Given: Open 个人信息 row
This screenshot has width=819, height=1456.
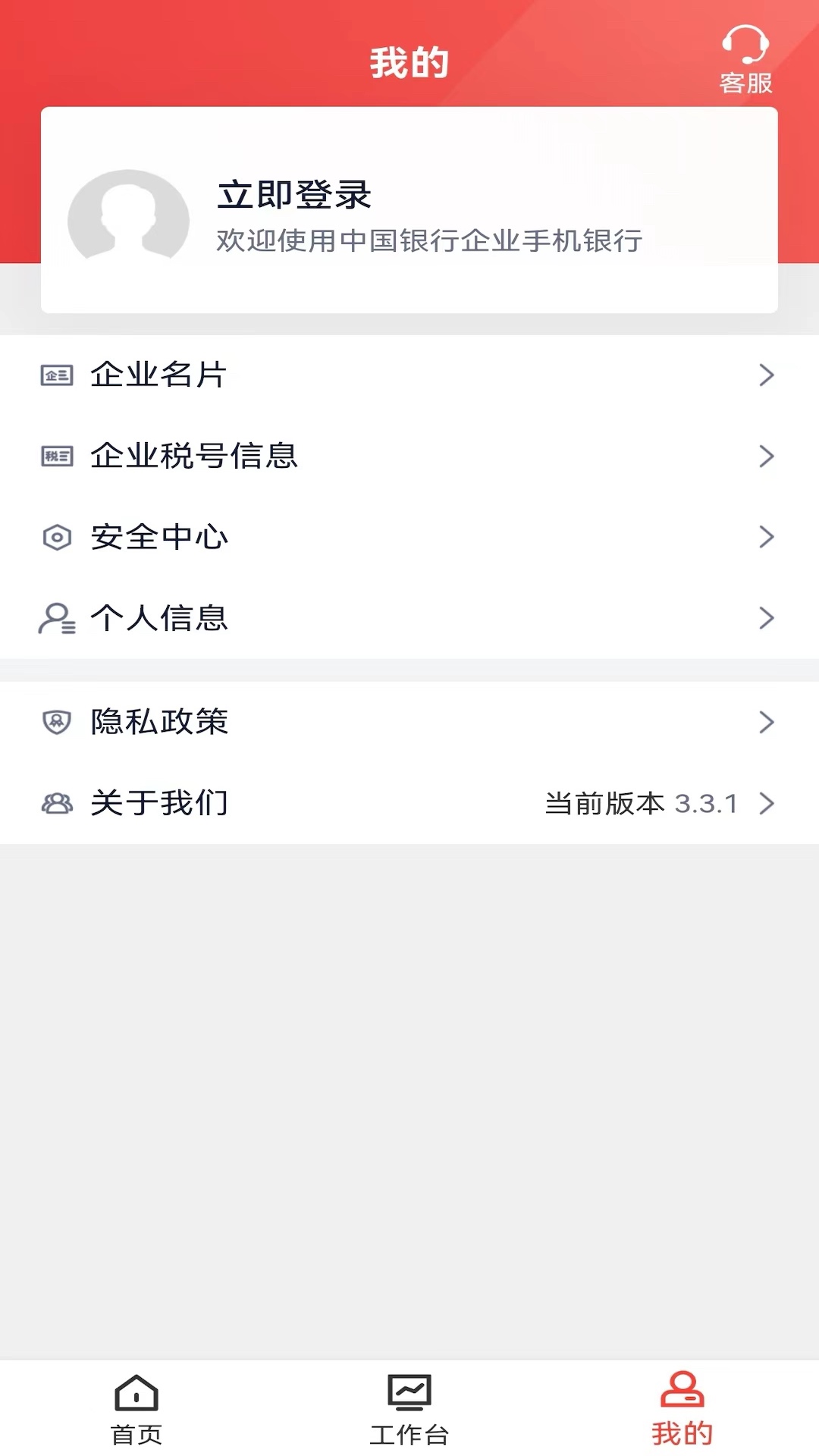Looking at the screenshot, I should [409, 618].
